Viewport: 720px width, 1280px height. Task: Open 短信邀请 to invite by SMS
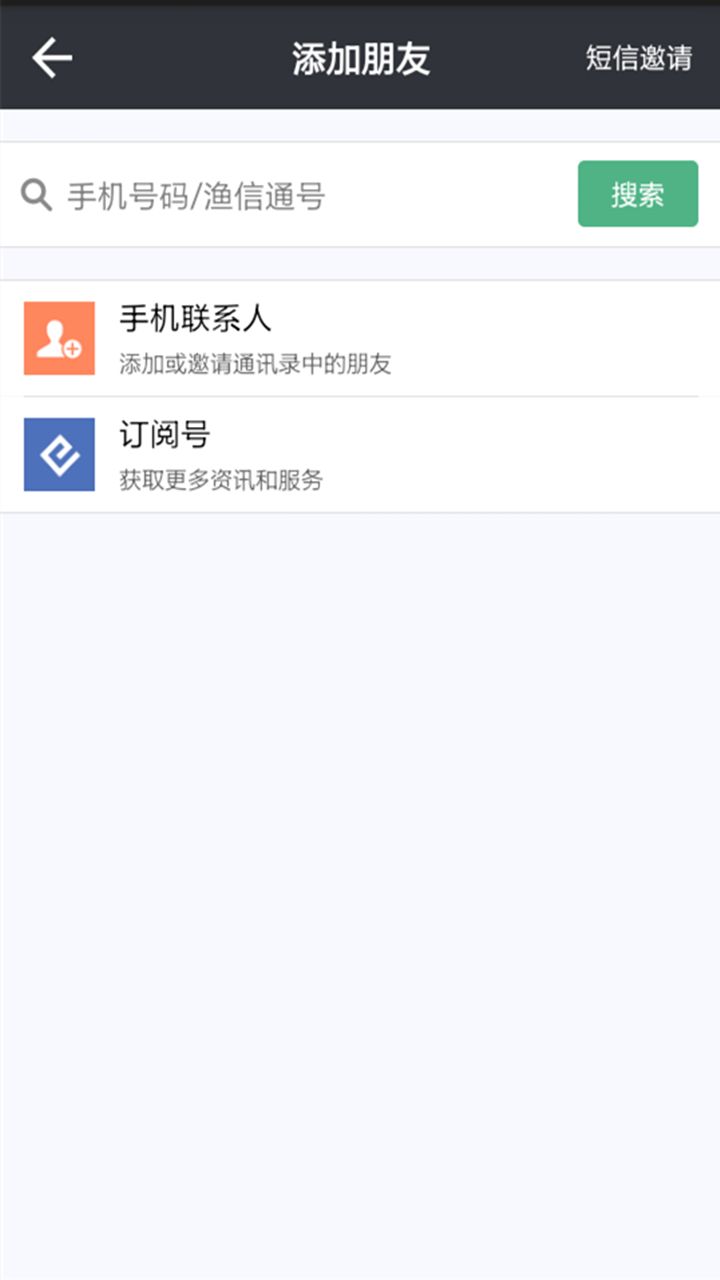coord(639,58)
